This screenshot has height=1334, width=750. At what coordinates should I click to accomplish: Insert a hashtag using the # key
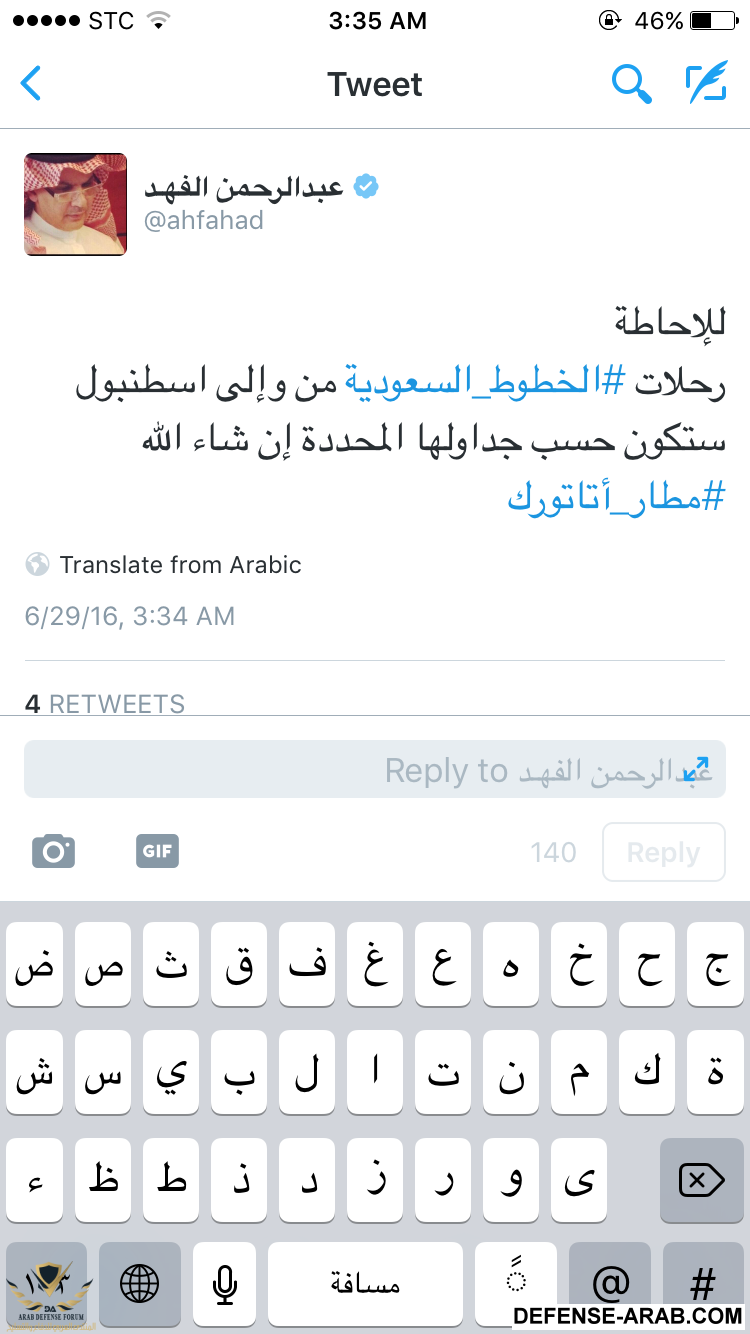[x=703, y=1281]
